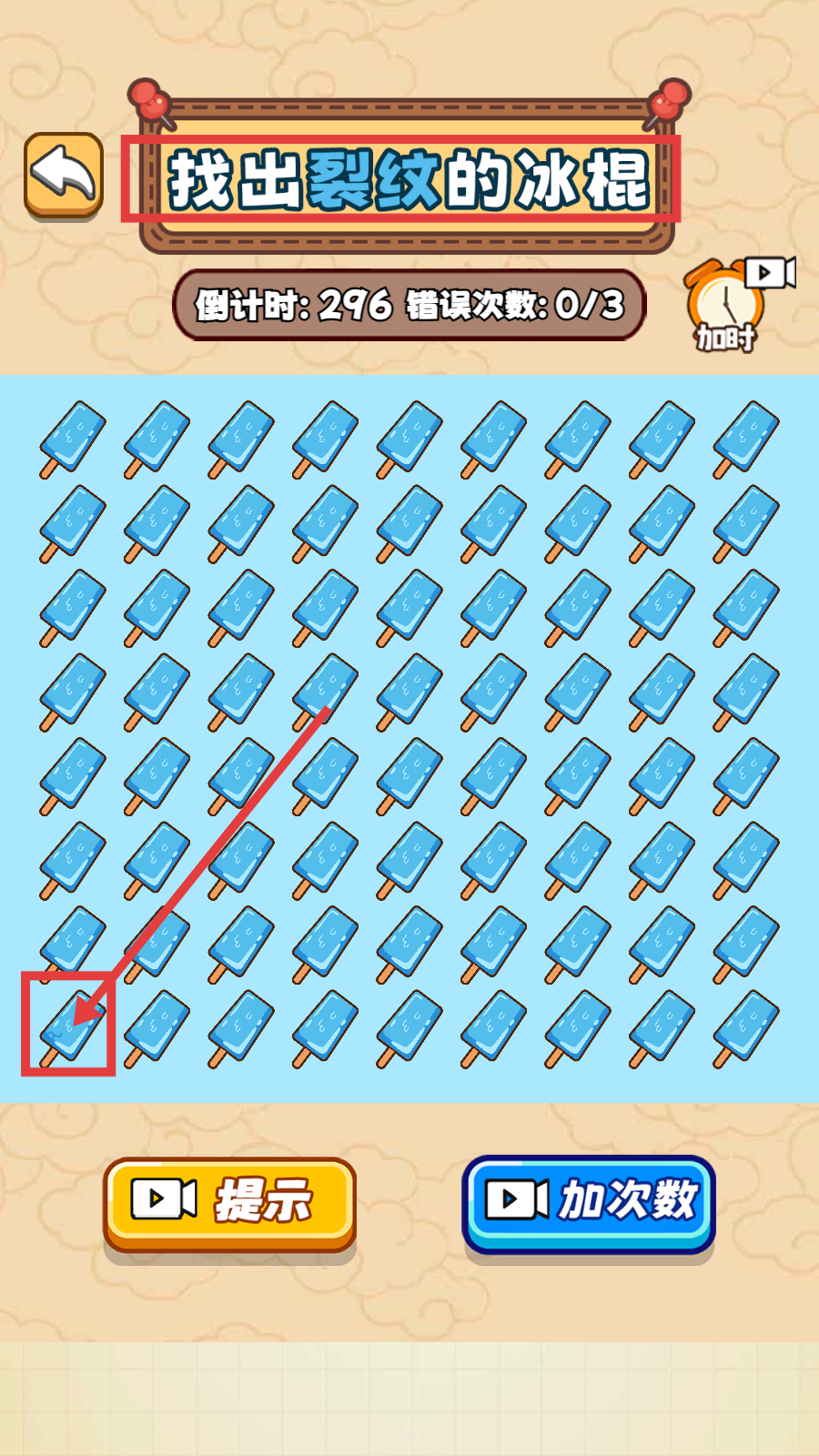Tap the 加次数 button for more attempts
The width and height of the screenshot is (819, 1456).
point(589,1202)
